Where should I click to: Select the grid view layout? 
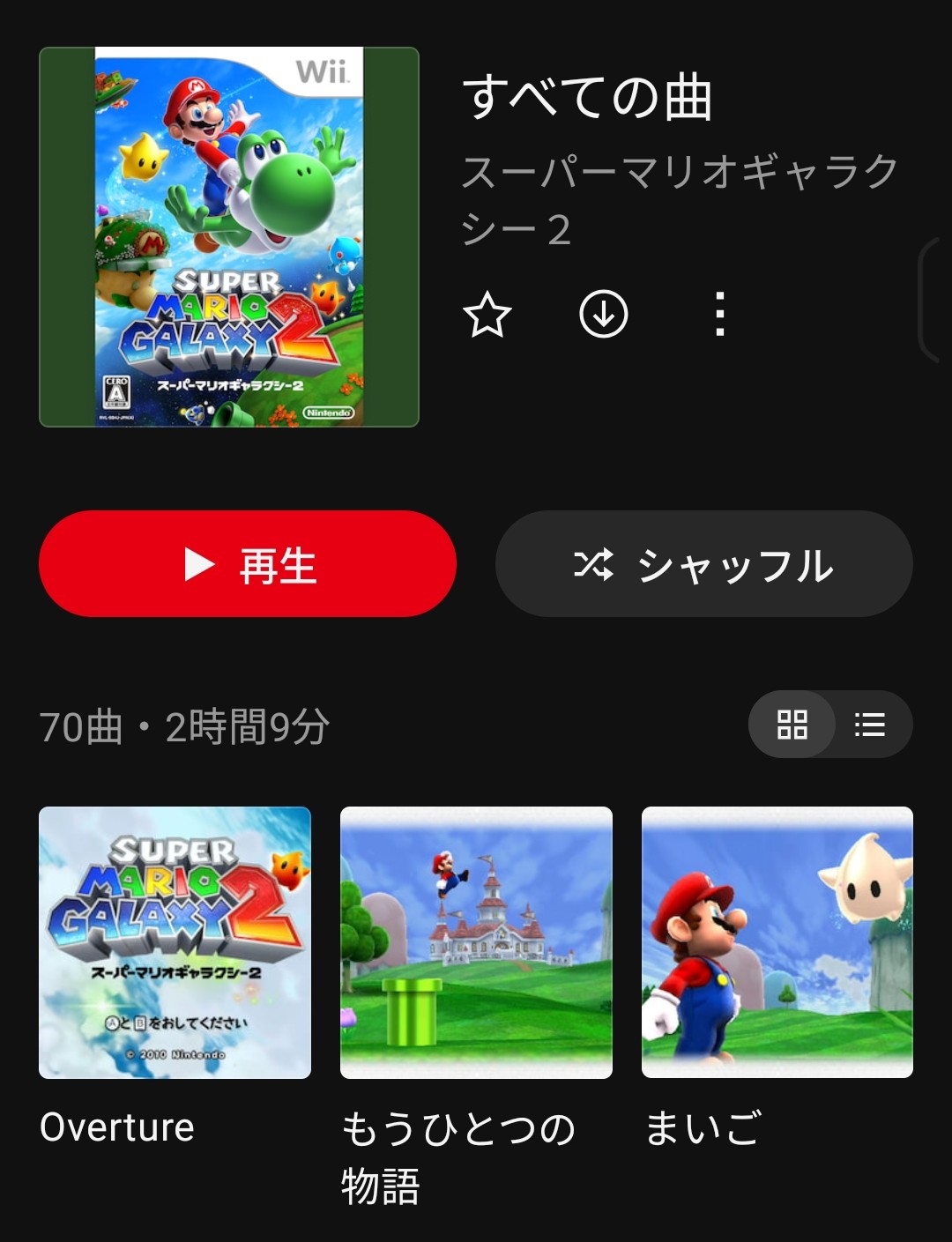click(x=792, y=725)
